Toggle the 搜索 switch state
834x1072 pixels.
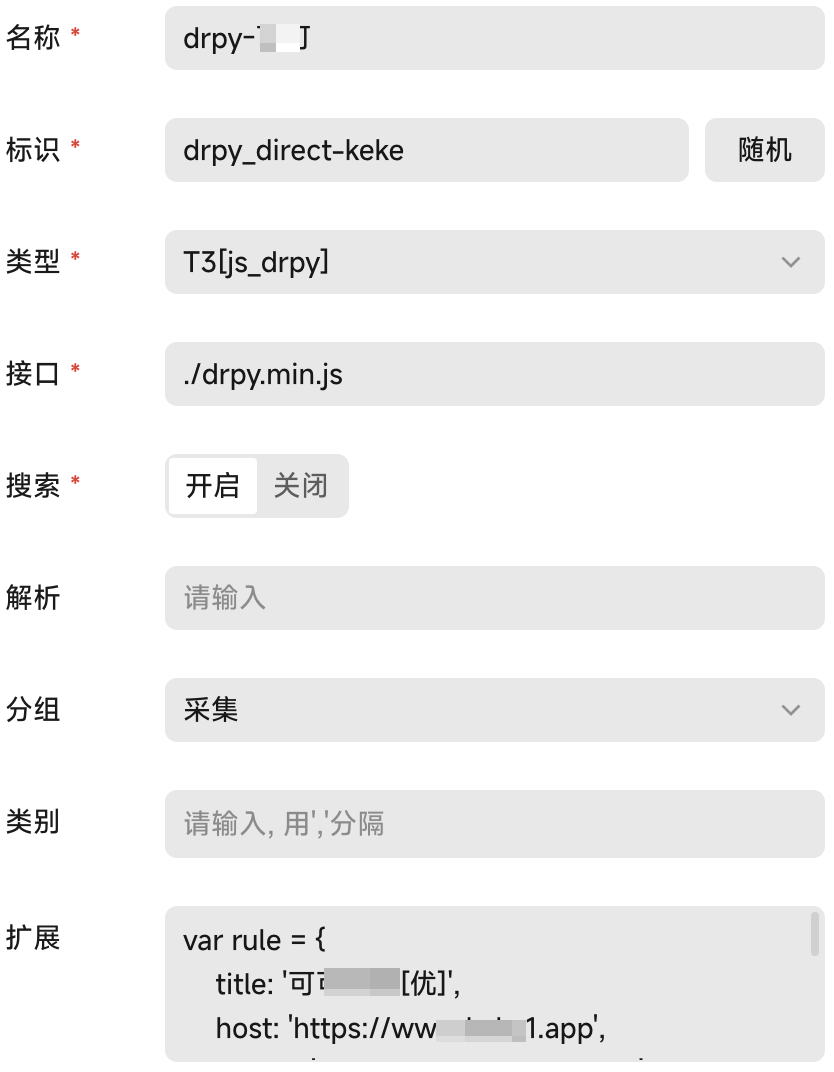[256, 486]
